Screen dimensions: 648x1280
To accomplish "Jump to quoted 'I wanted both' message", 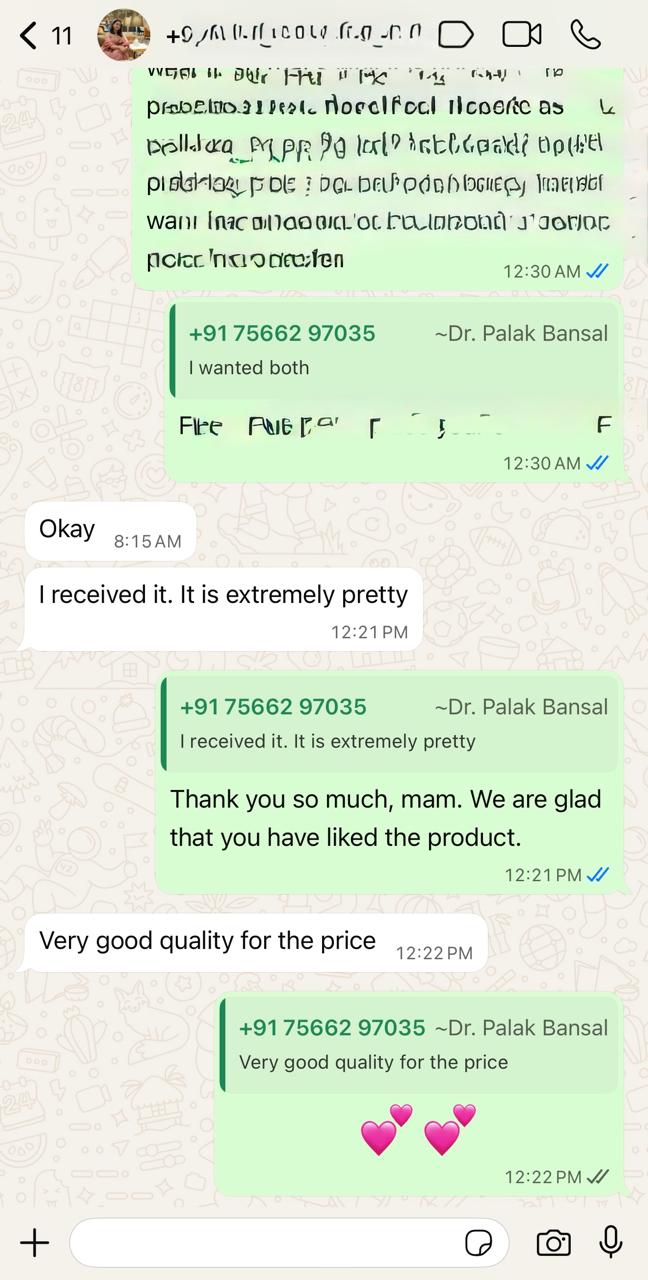I will pos(397,350).
